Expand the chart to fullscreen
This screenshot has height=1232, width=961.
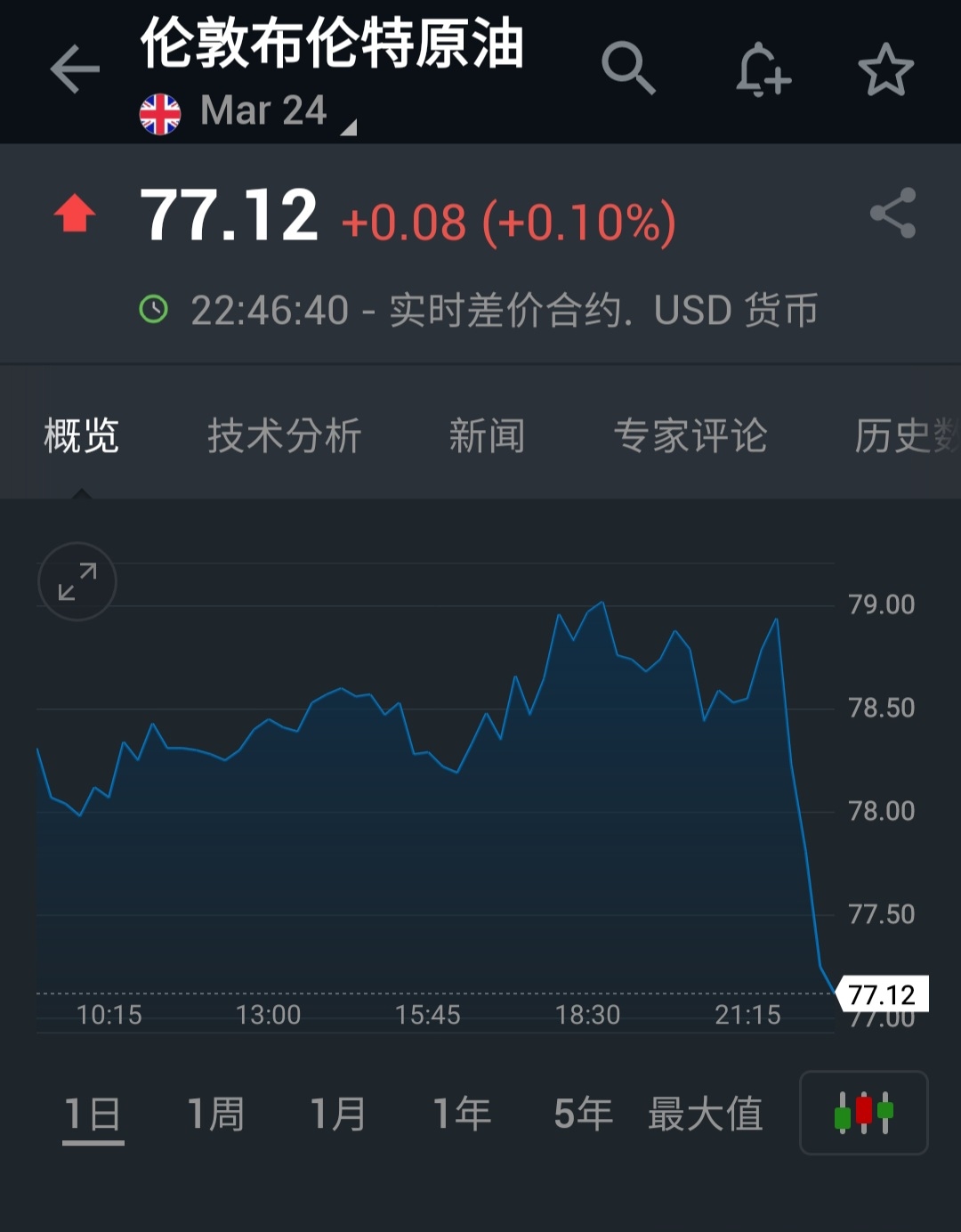[77, 581]
